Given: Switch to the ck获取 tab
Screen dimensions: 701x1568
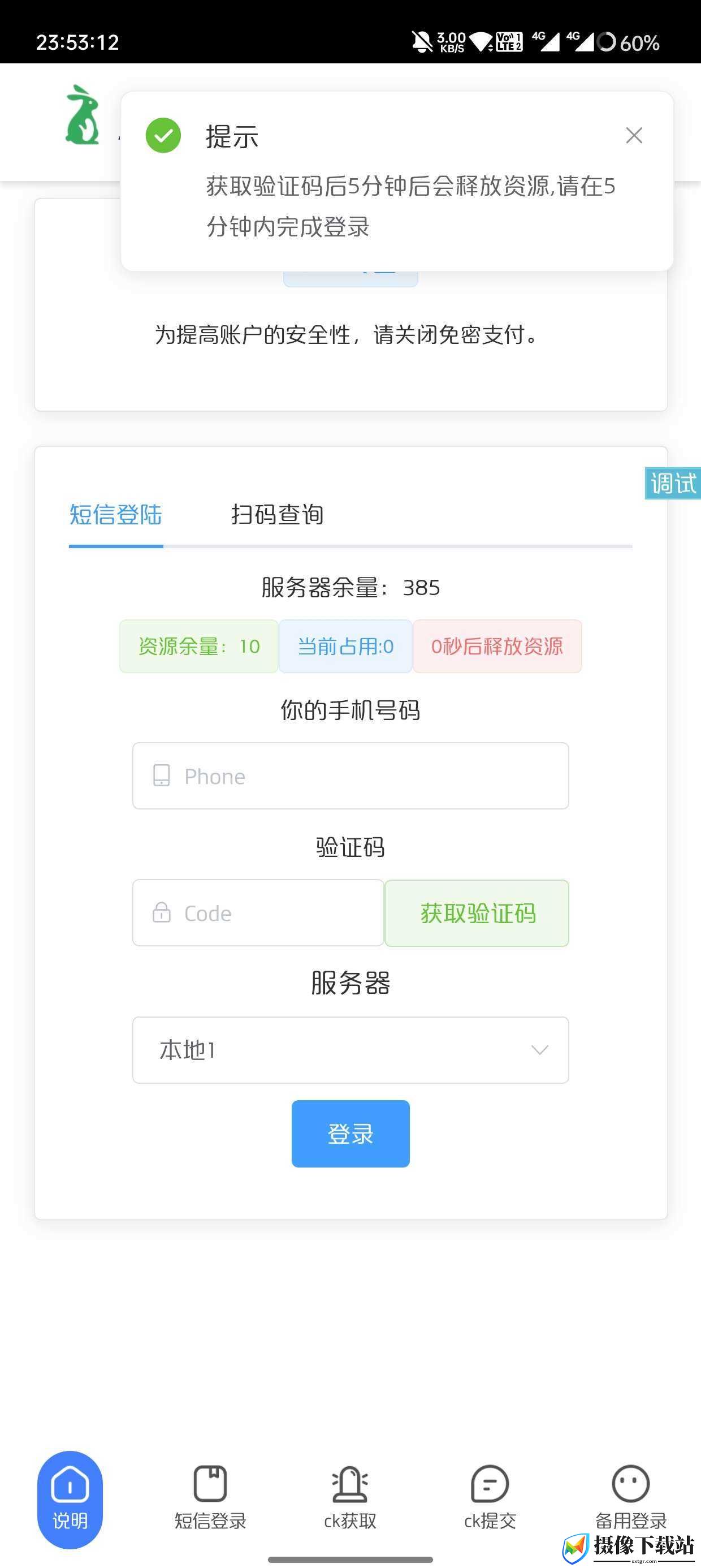Looking at the screenshot, I should [x=350, y=1498].
